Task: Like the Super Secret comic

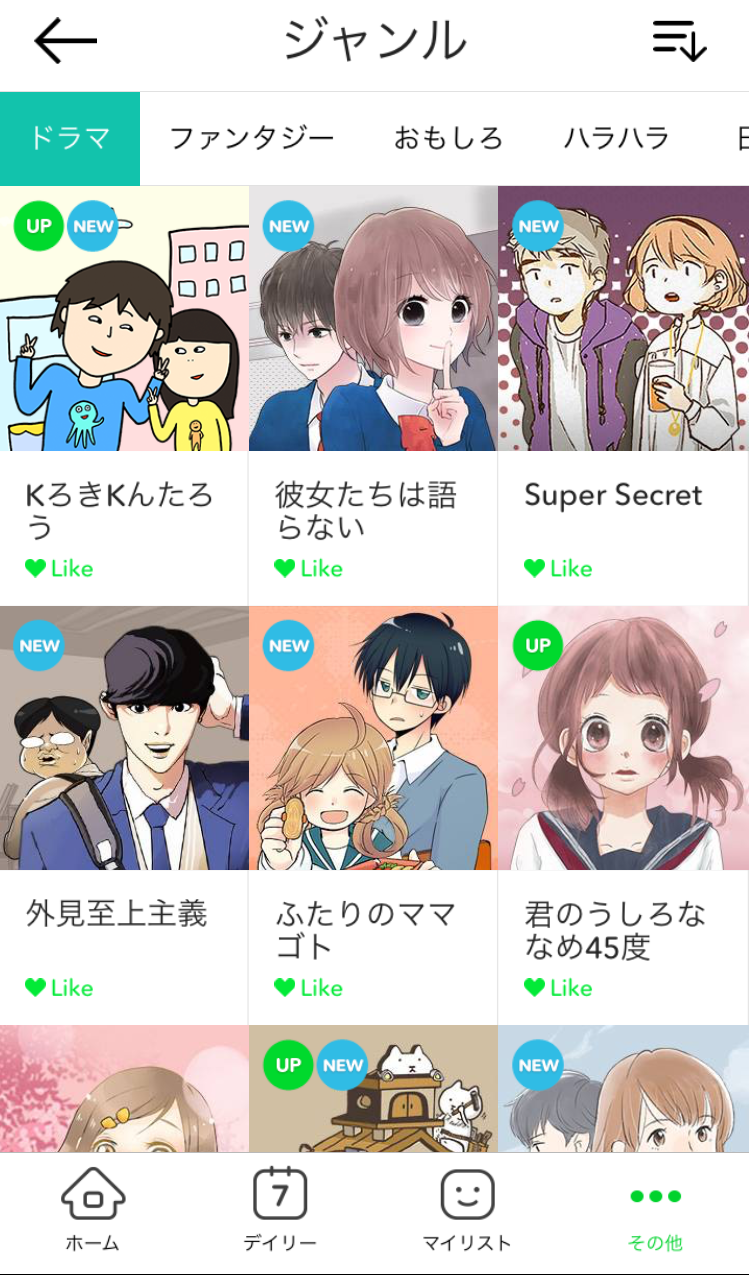Action: (558, 568)
